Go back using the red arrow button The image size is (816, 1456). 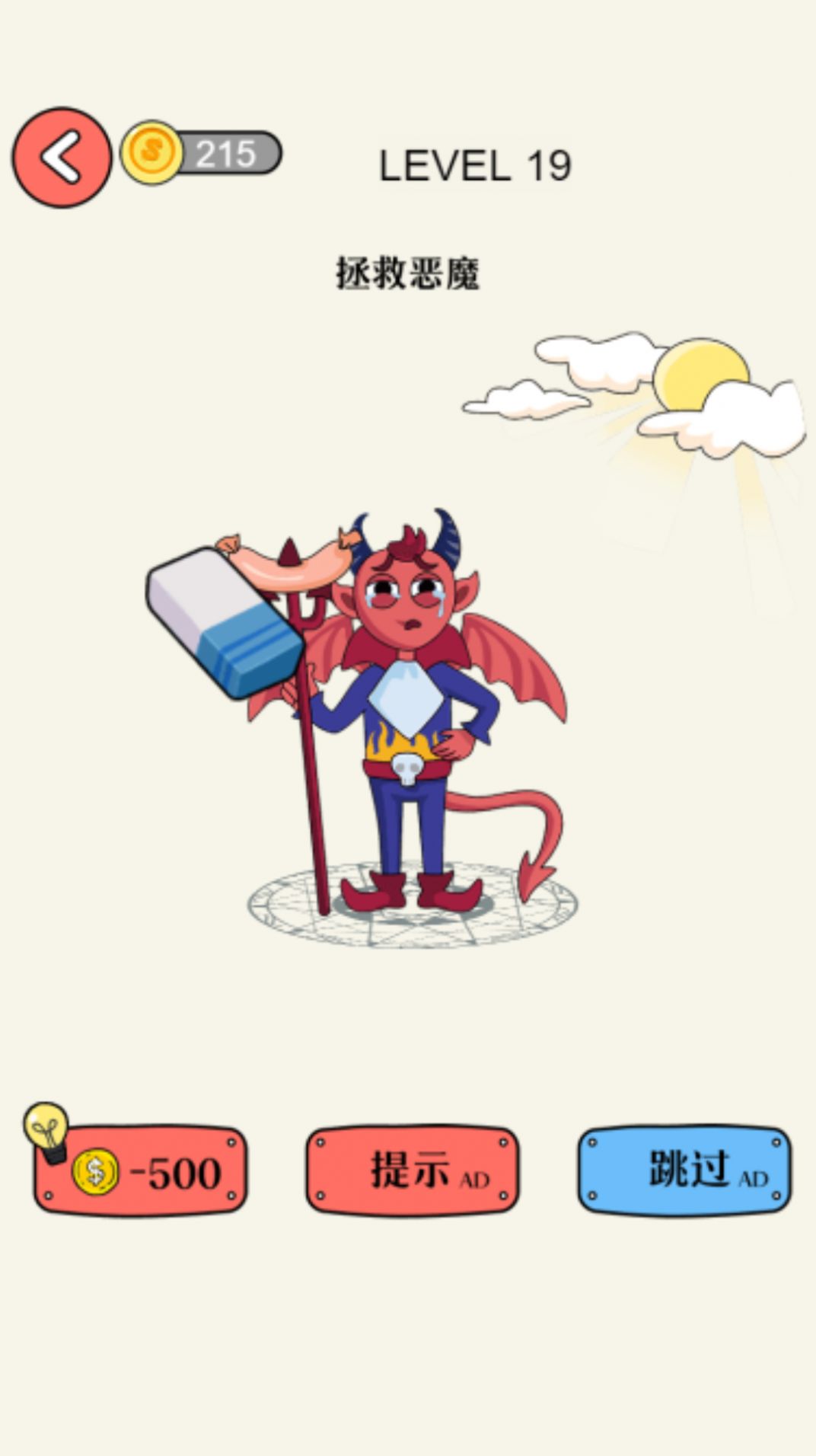click(x=61, y=158)
